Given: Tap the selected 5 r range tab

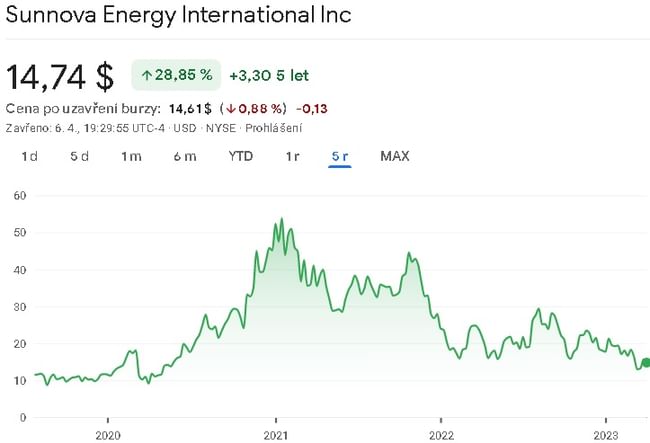Looking at the screenshot, I should click(340, 156).
